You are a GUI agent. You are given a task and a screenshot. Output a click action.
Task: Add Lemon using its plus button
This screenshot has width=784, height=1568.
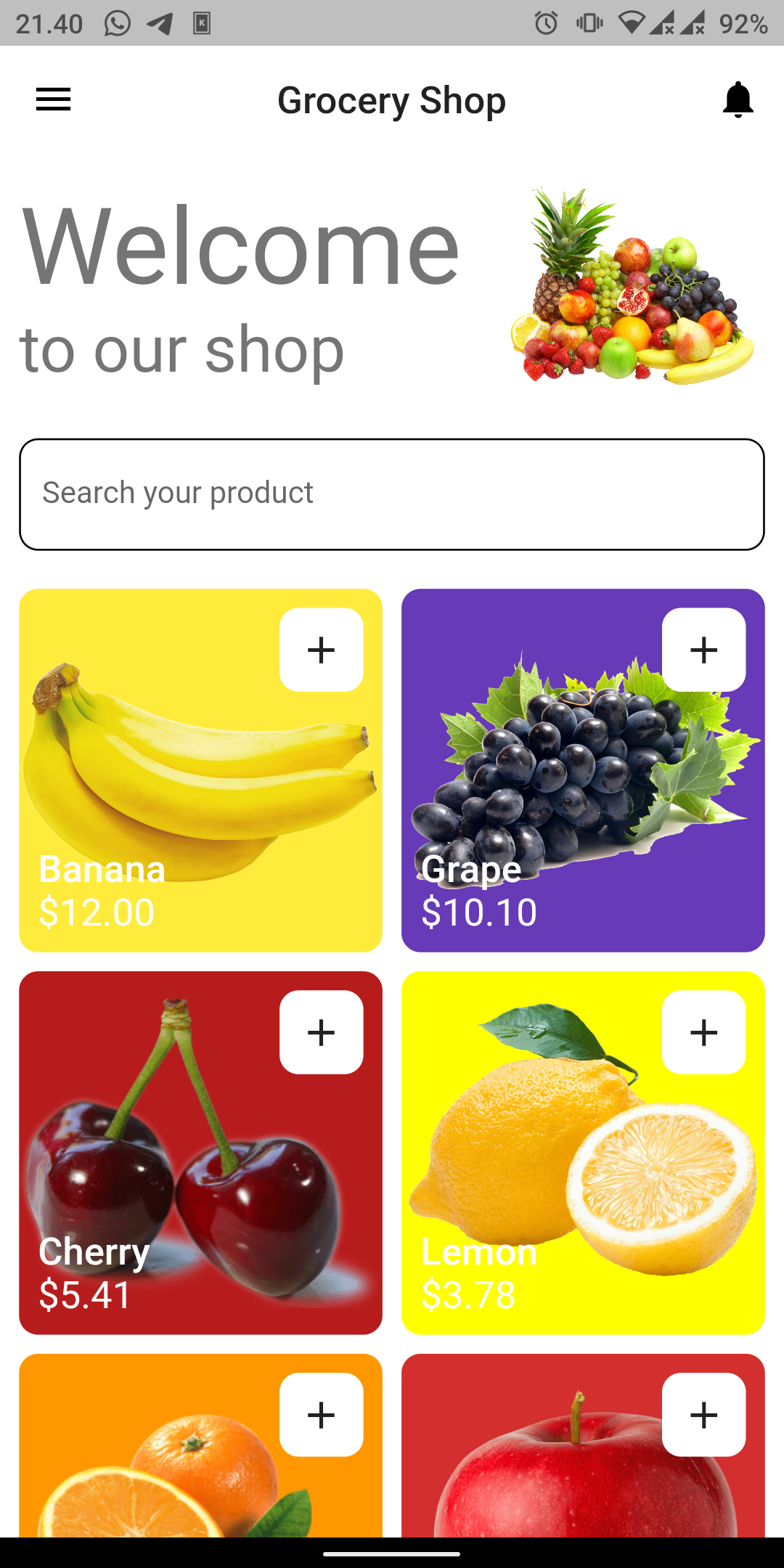pyautogui.click(x=703, y=1032)
